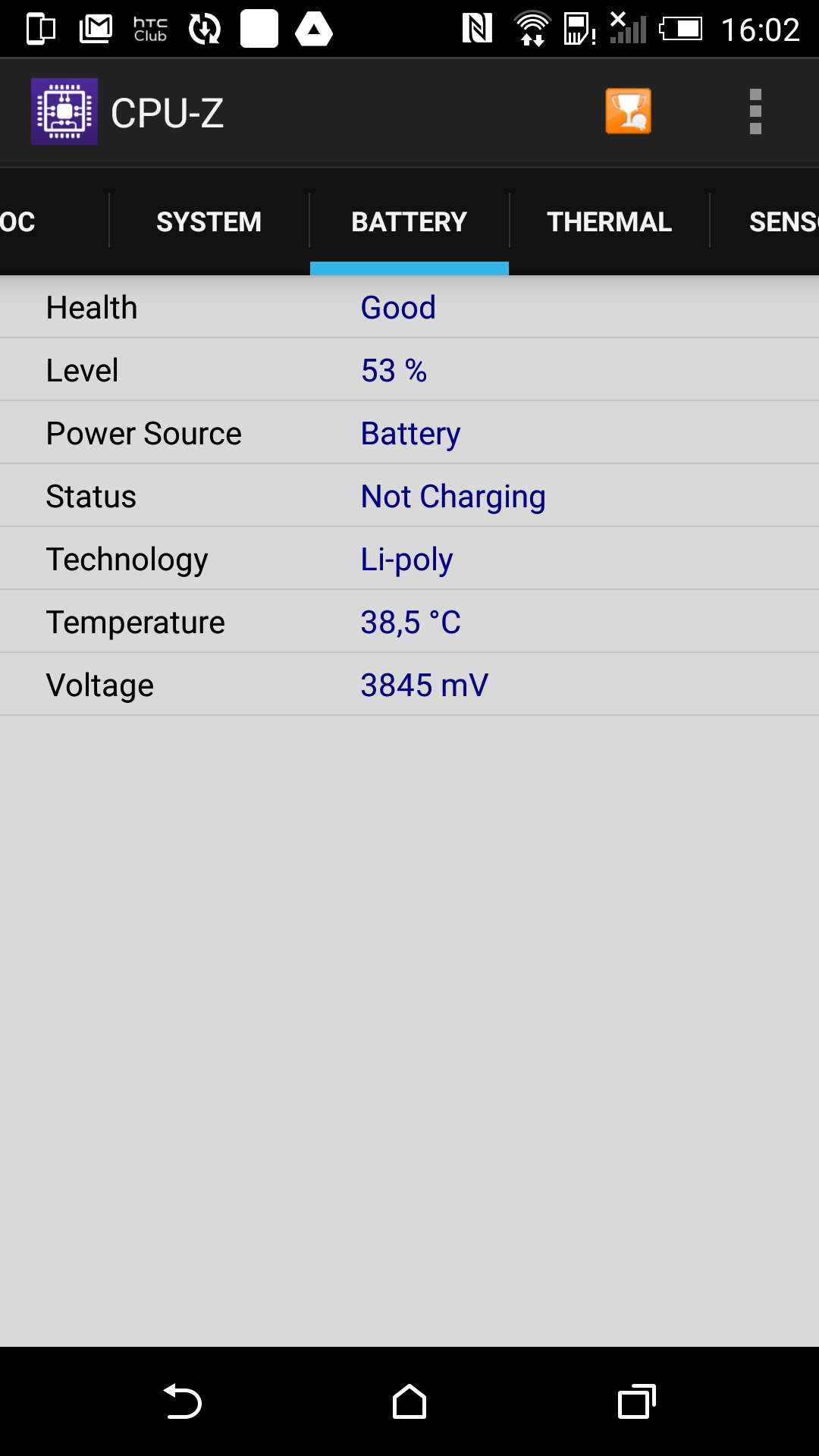Open the trophy validation icon
The height and width of the screenshot is (1456, 819).
pyautogui.click(x=628, y=111)
